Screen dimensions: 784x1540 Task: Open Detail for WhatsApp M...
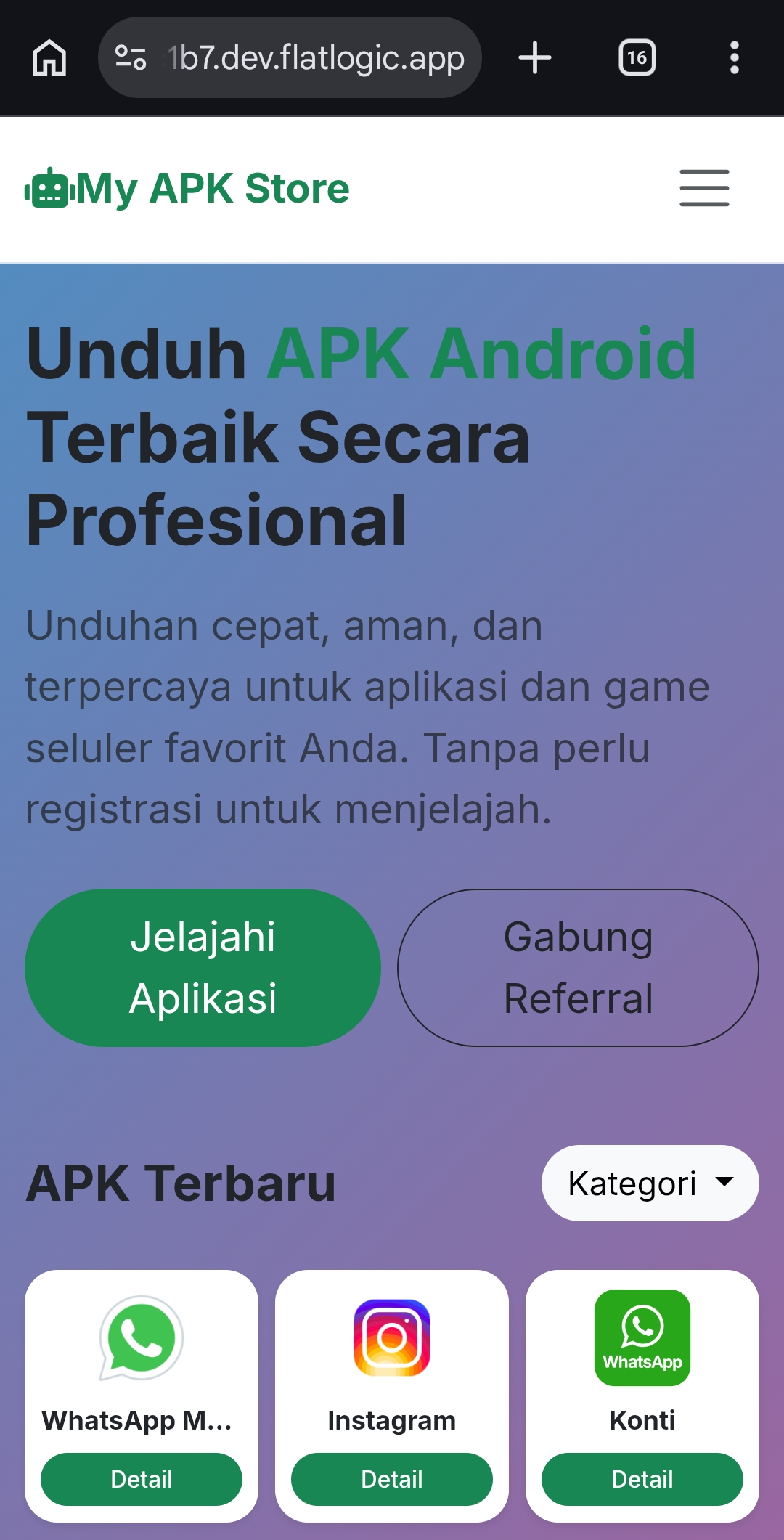click(142, 1479)
